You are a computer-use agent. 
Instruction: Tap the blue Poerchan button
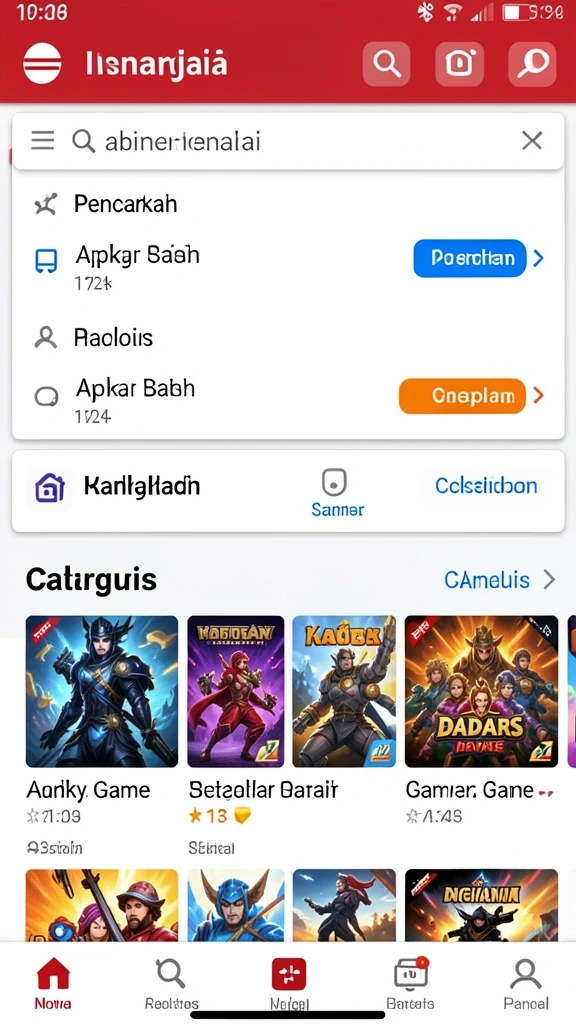point(470,258)
